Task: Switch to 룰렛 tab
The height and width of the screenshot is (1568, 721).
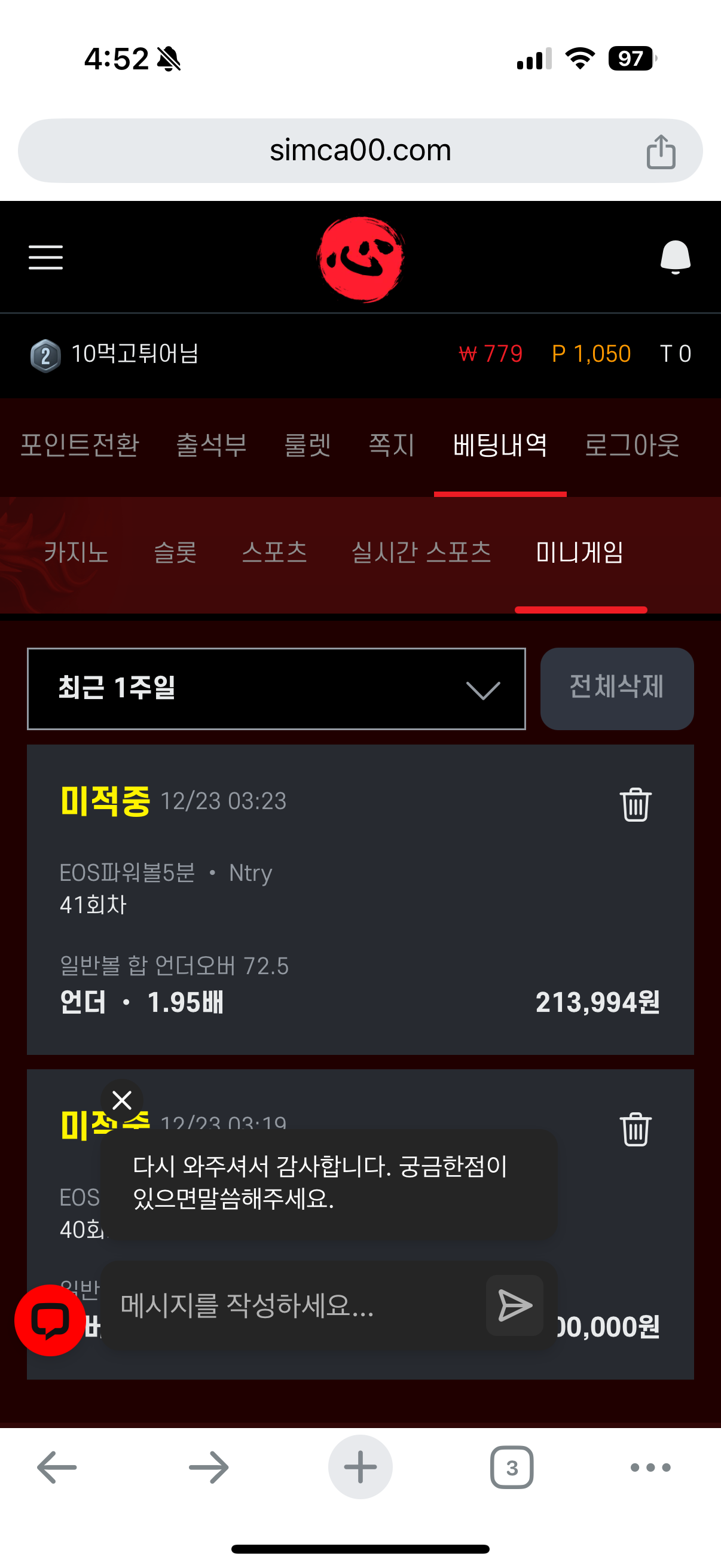Action: 307,445
